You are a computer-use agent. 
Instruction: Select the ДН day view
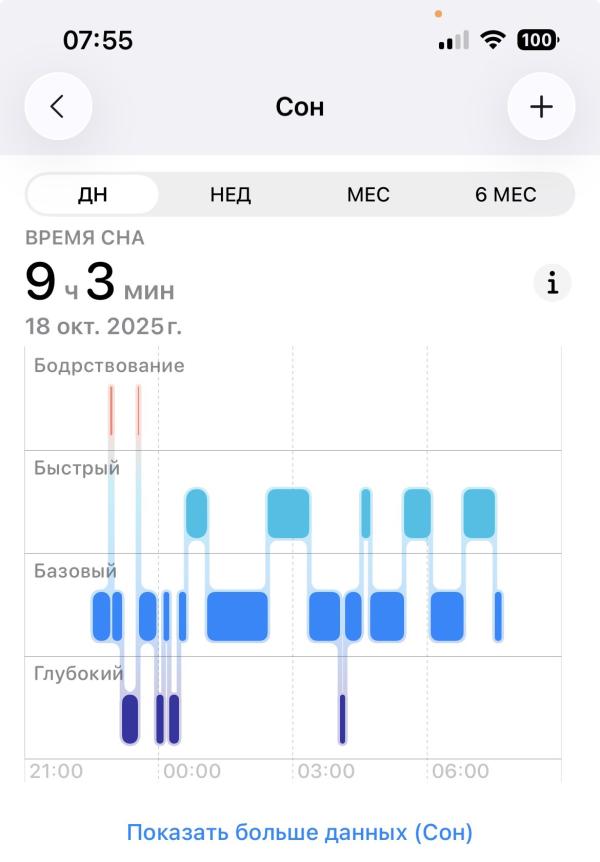pyautogui.click(x=93, y=195)
